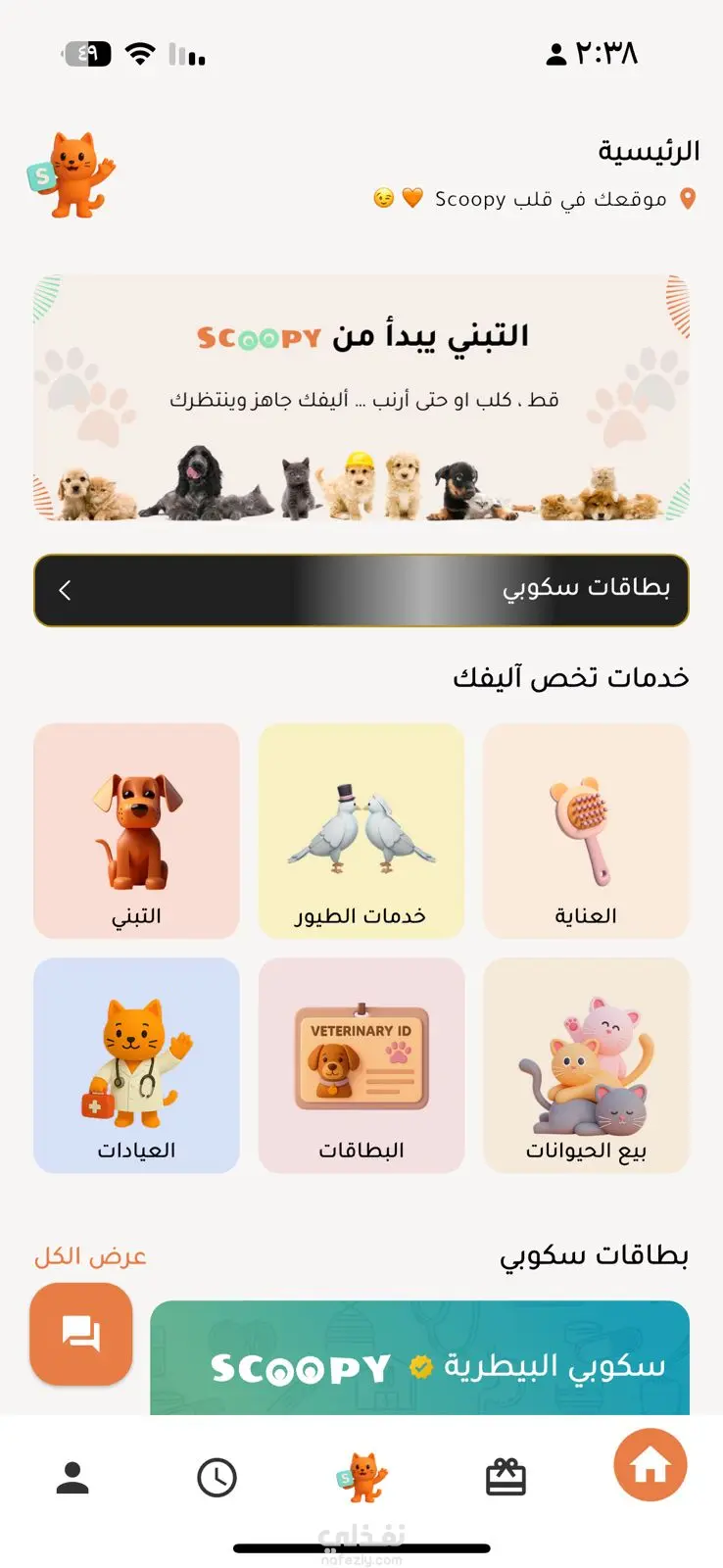This screenshot has width=723, height=1568.
Task: Open the orange chat floating button
Action: click(81, 1334)
